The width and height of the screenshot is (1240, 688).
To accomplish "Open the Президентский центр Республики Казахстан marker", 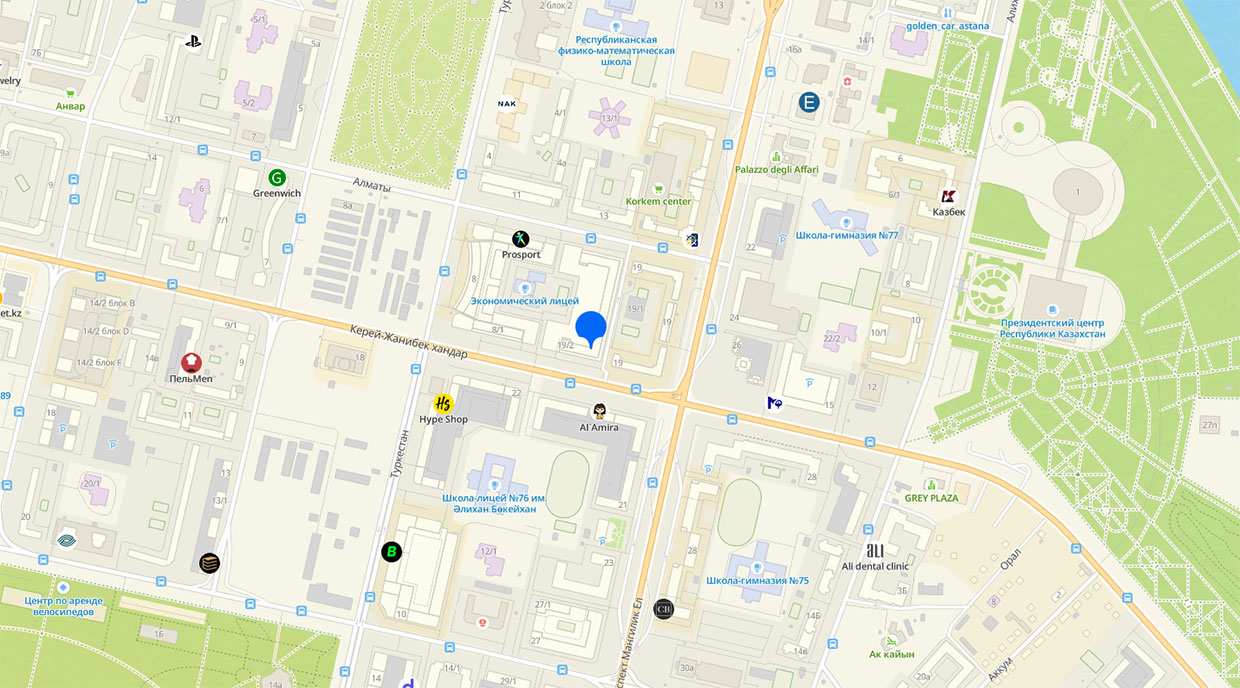I will [x=1052, y=310].
